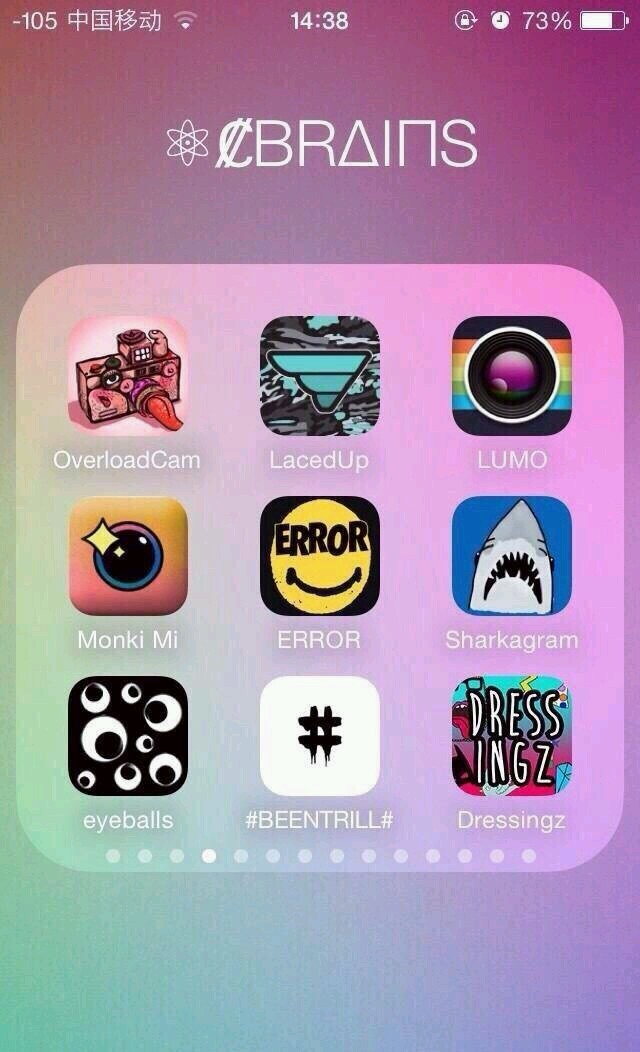Open the ERROR smiley app
The image size is (640, 1052).
[x=319, y=556]
